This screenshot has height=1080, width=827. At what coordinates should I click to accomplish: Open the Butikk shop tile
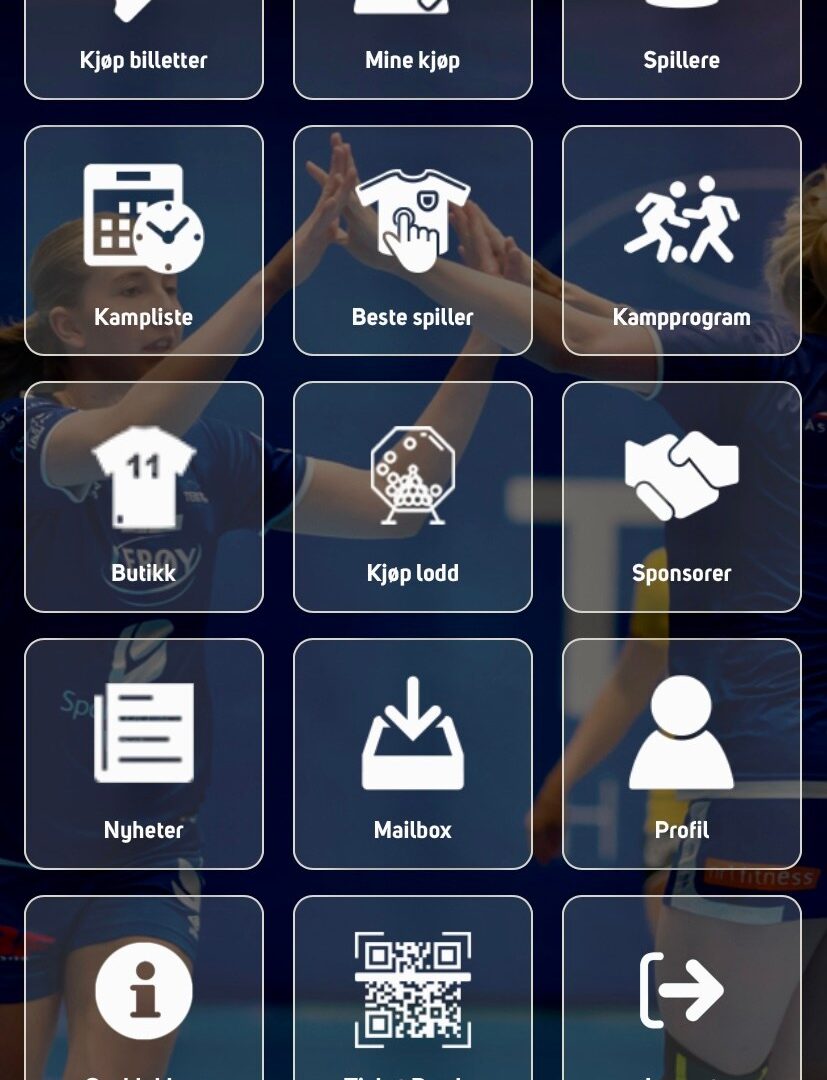pos(144,496)
